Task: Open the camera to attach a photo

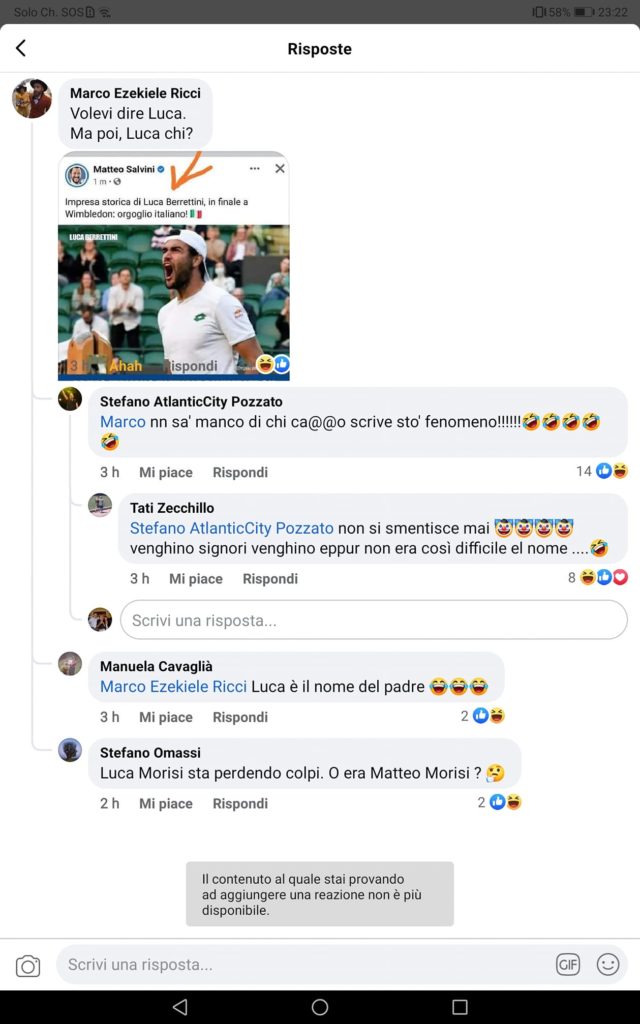Action: (x=28, y=965)
